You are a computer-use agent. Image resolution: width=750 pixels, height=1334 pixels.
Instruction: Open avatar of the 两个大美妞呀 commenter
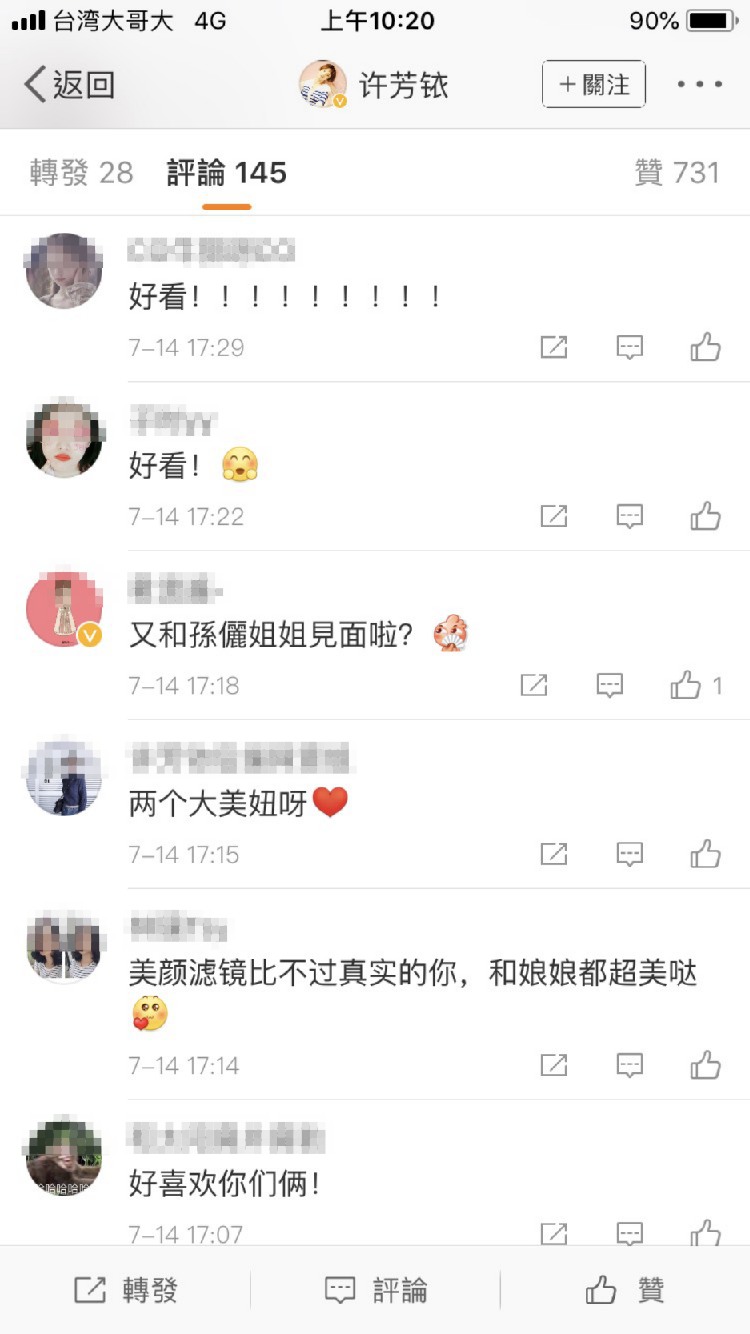[64, 778]
